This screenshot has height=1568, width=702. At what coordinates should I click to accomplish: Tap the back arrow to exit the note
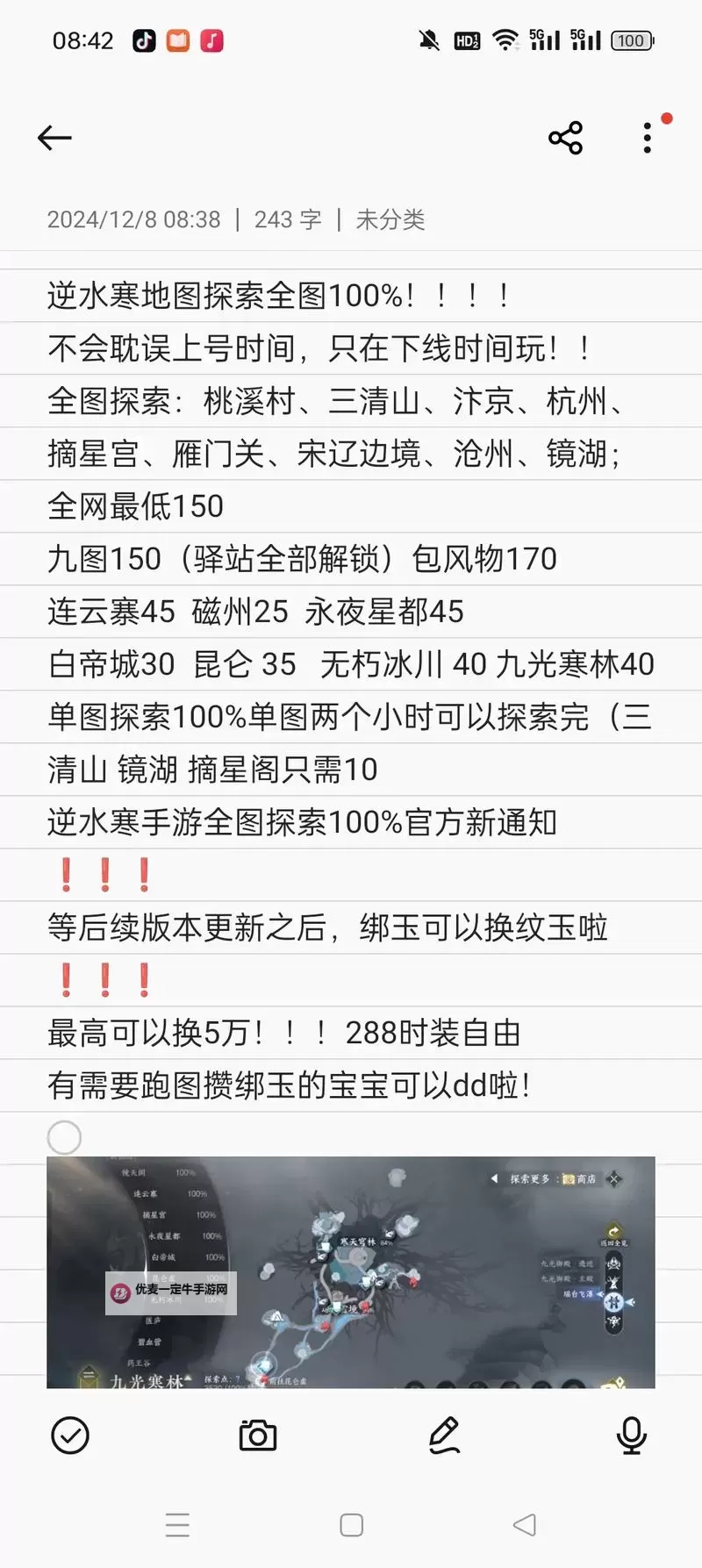click(54, 138)
